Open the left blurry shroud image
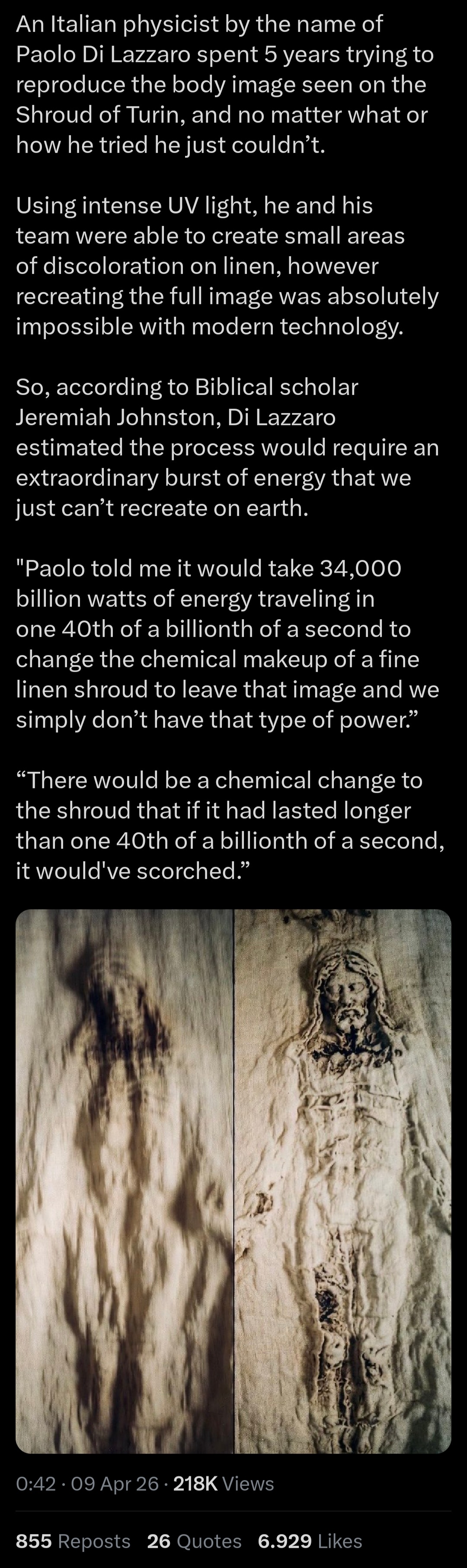Image resolution: width=467 pixels, height=1568 pixels. pyautogui.click(x=124, y=1181)
